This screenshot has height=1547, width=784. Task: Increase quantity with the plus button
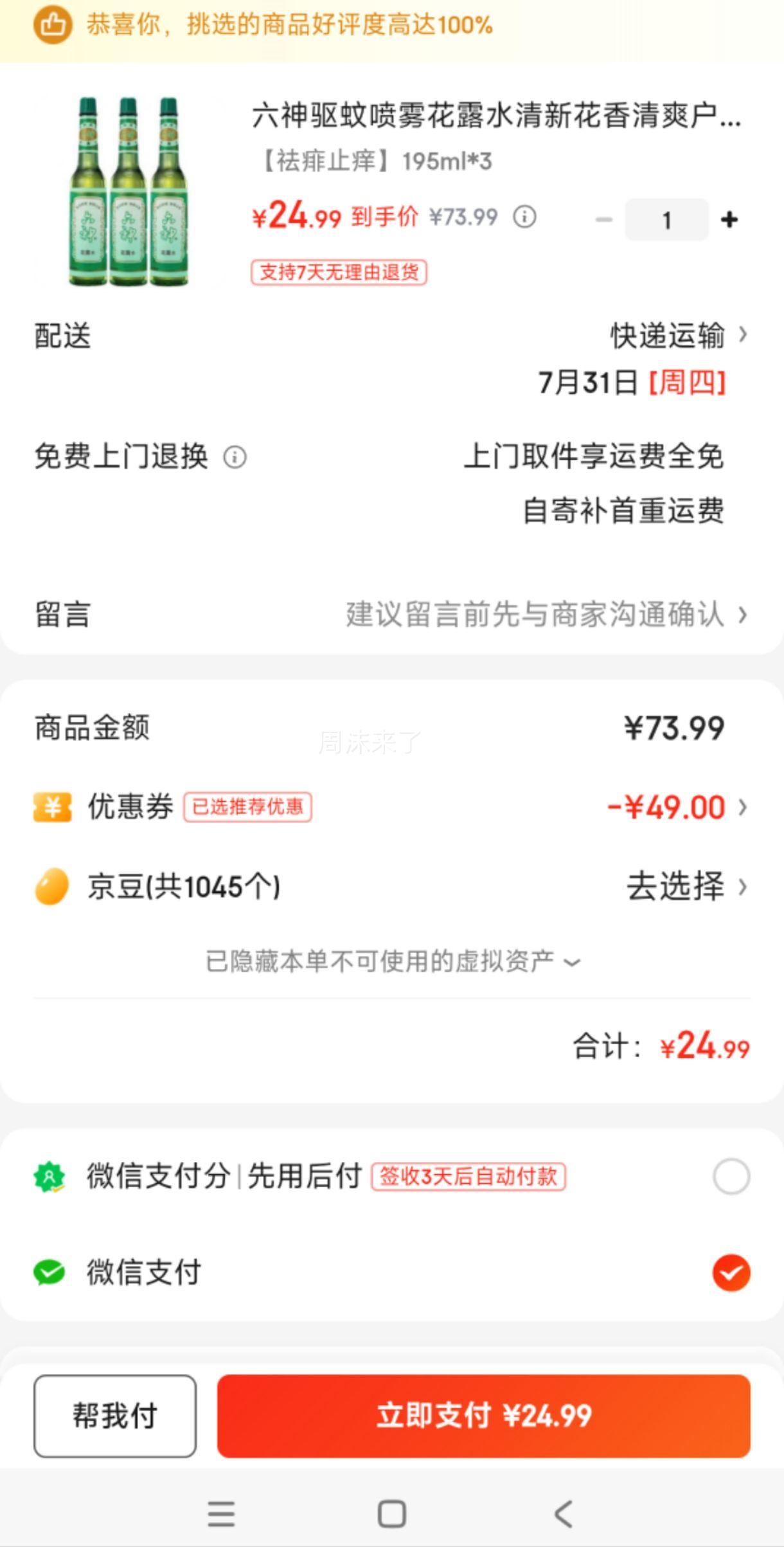coord(729,220)
